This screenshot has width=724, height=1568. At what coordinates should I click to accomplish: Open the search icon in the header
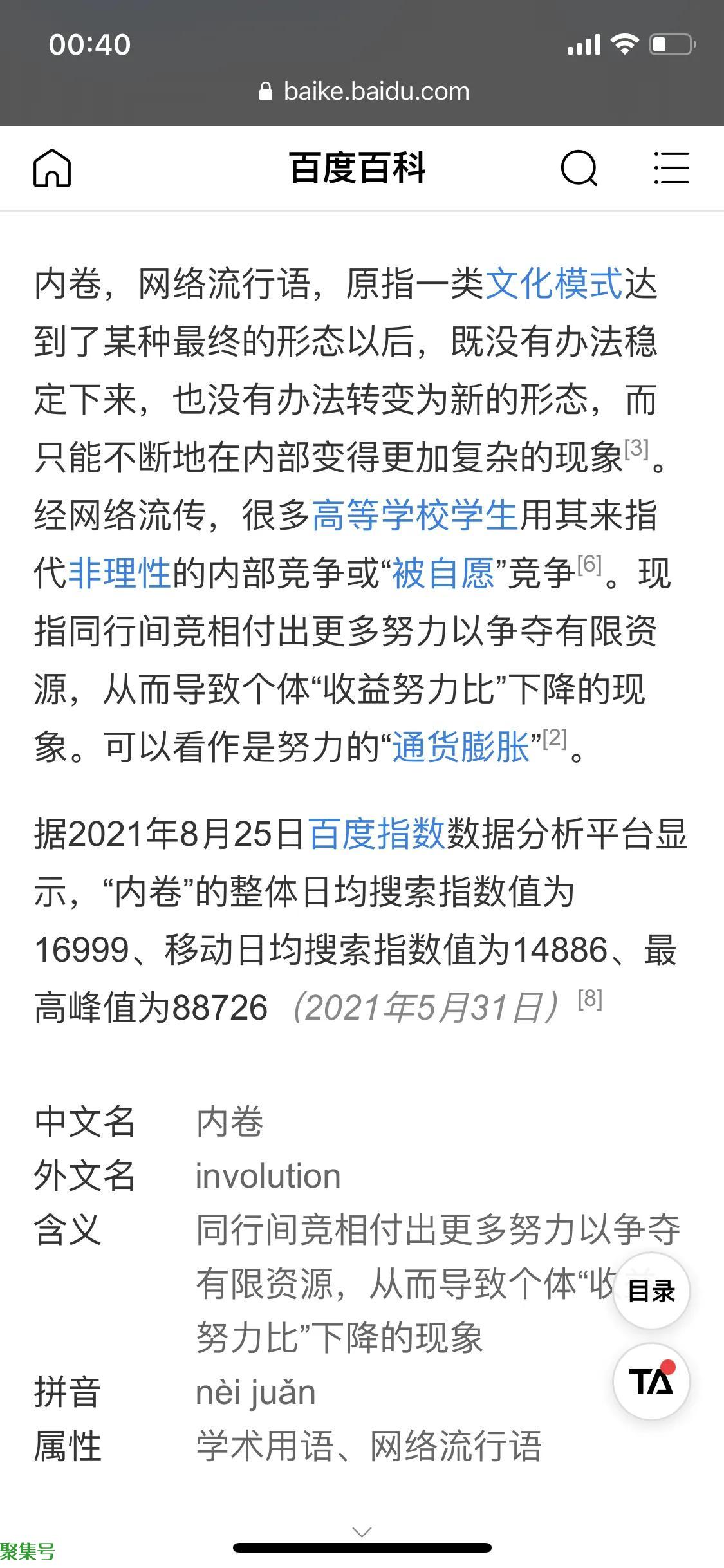(579, 169)
